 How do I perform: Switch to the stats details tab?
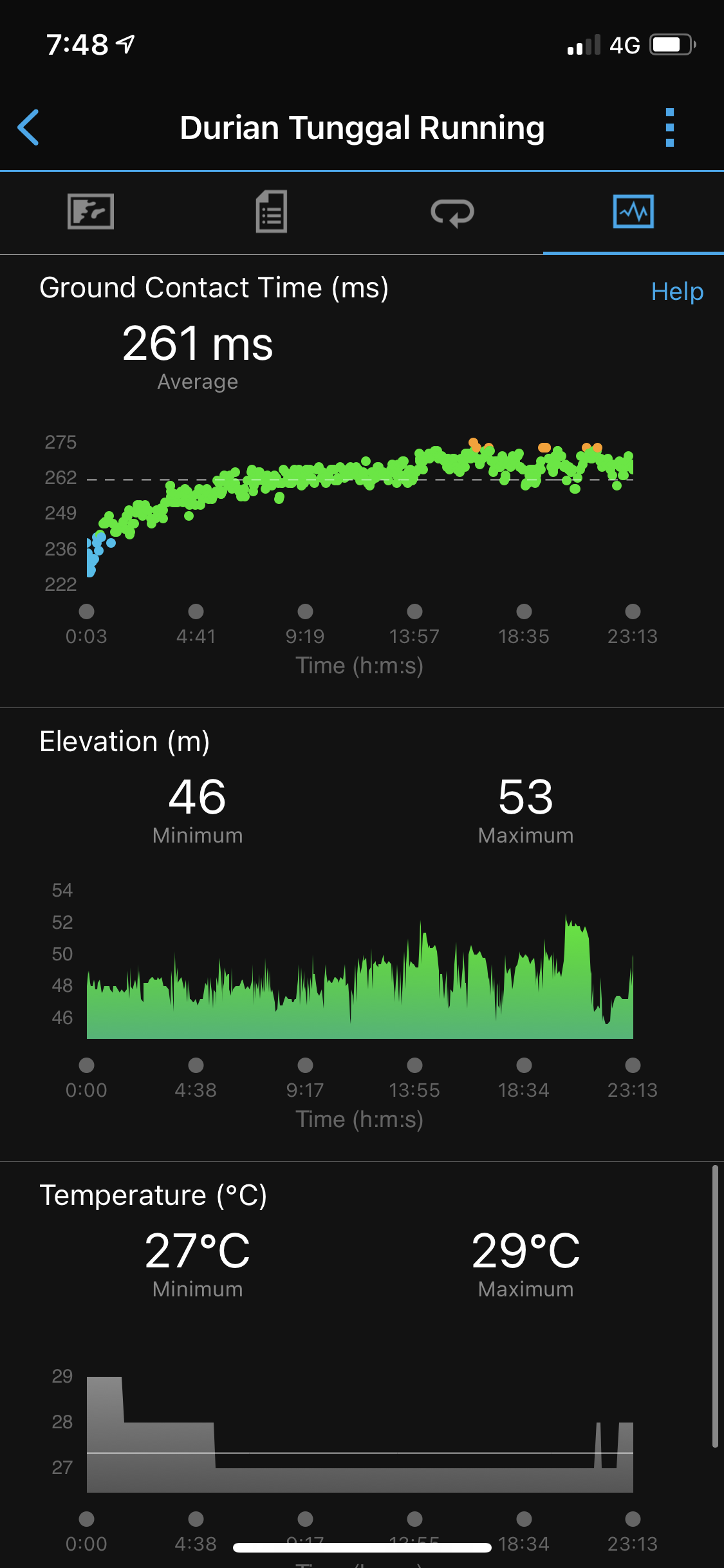[272, 212]
